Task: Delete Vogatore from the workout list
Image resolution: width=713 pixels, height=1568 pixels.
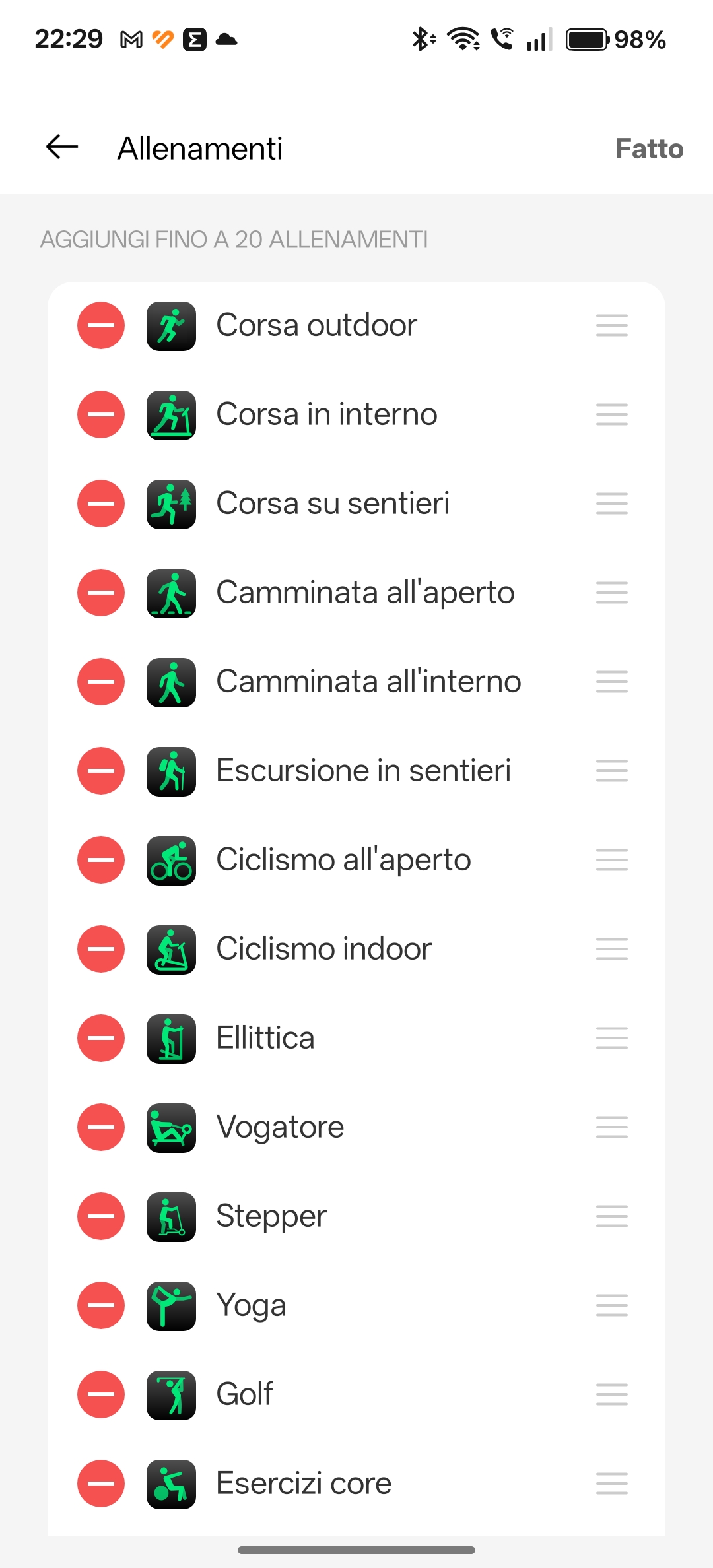Action: pos(101,1127)
